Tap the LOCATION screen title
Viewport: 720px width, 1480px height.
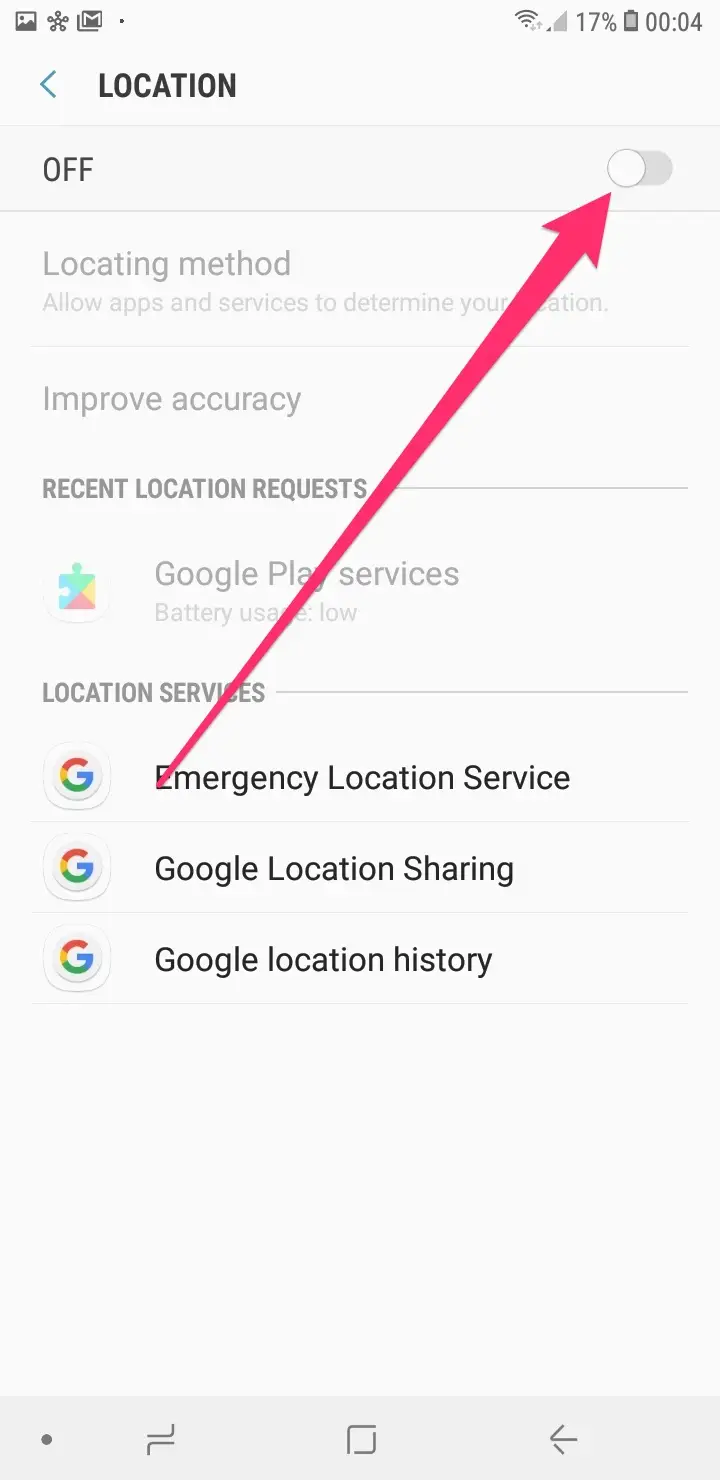pyautogui.click(x=167, y=85)
